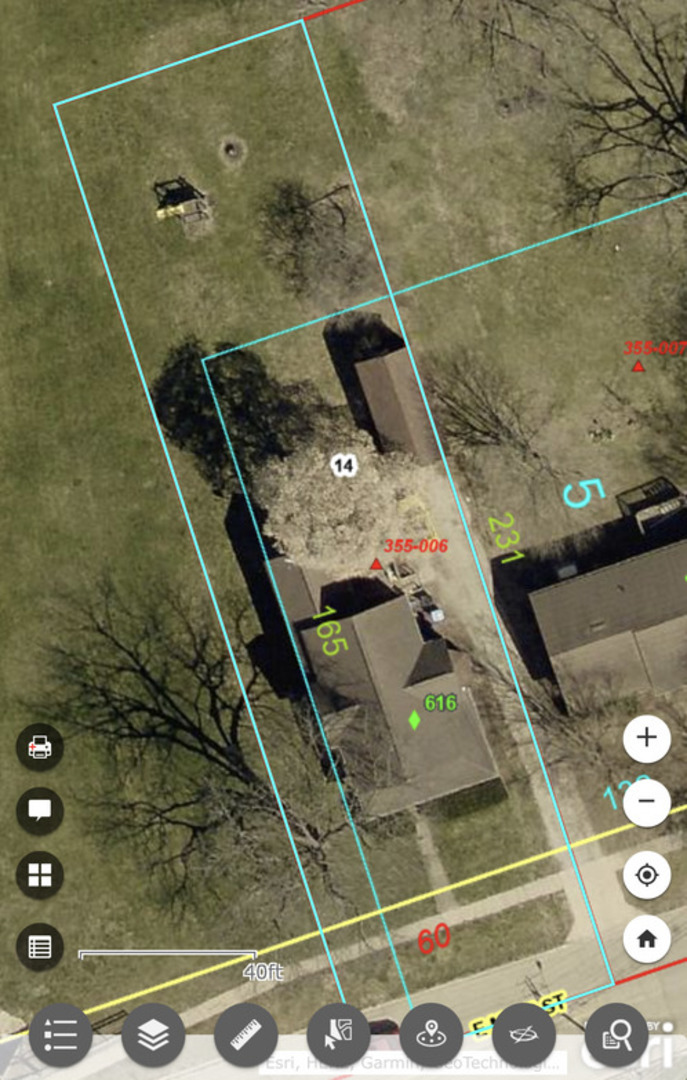687x1080 pixels.
Task: Activate the select features tool
Action: pos(338,1035)
